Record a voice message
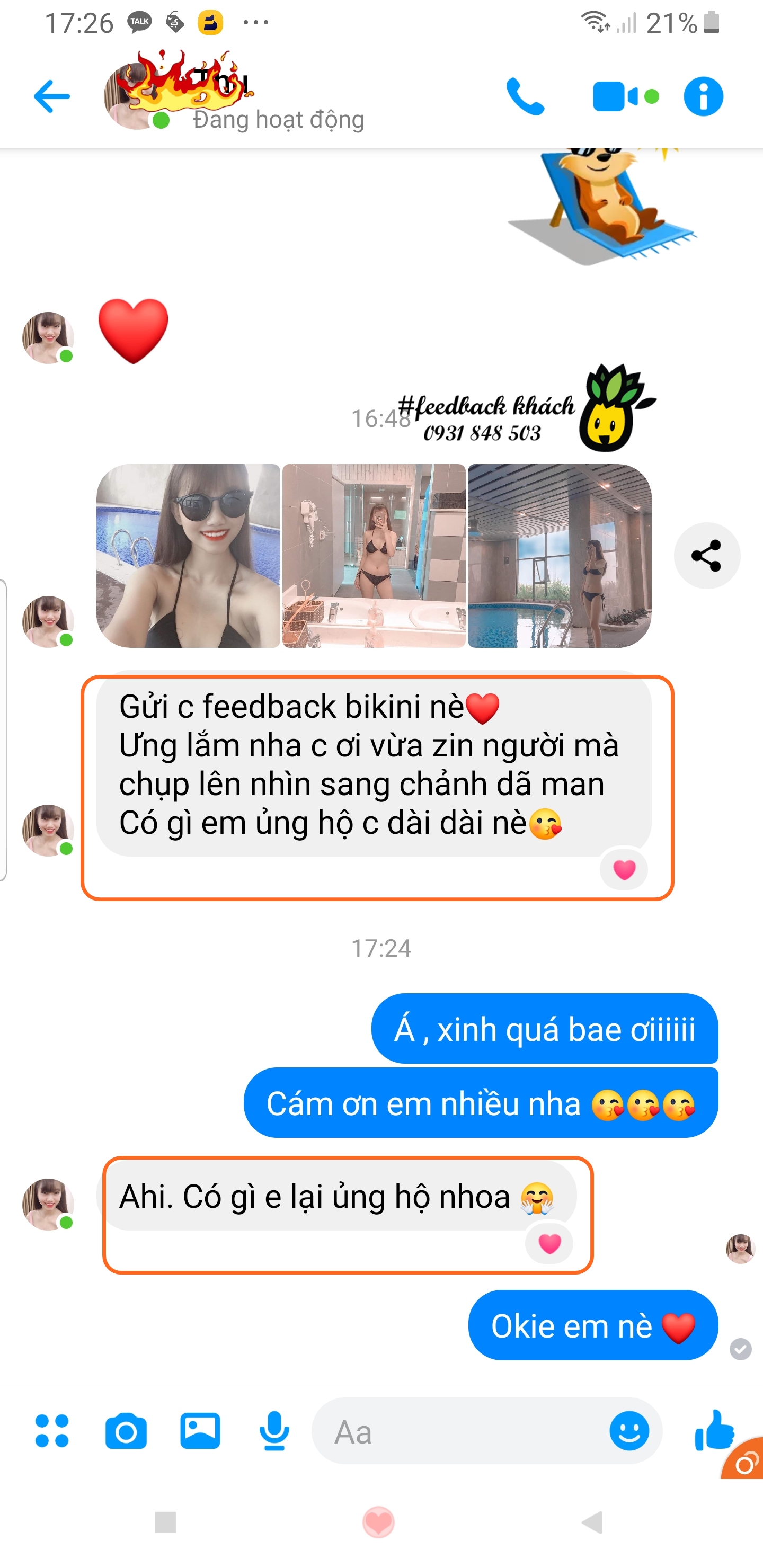763x1568 pixels. (274, 1431)
